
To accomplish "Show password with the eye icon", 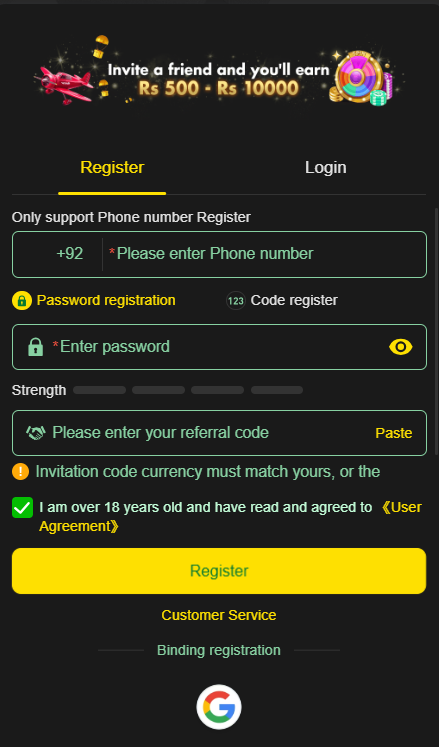I will (x=401, y=347).
